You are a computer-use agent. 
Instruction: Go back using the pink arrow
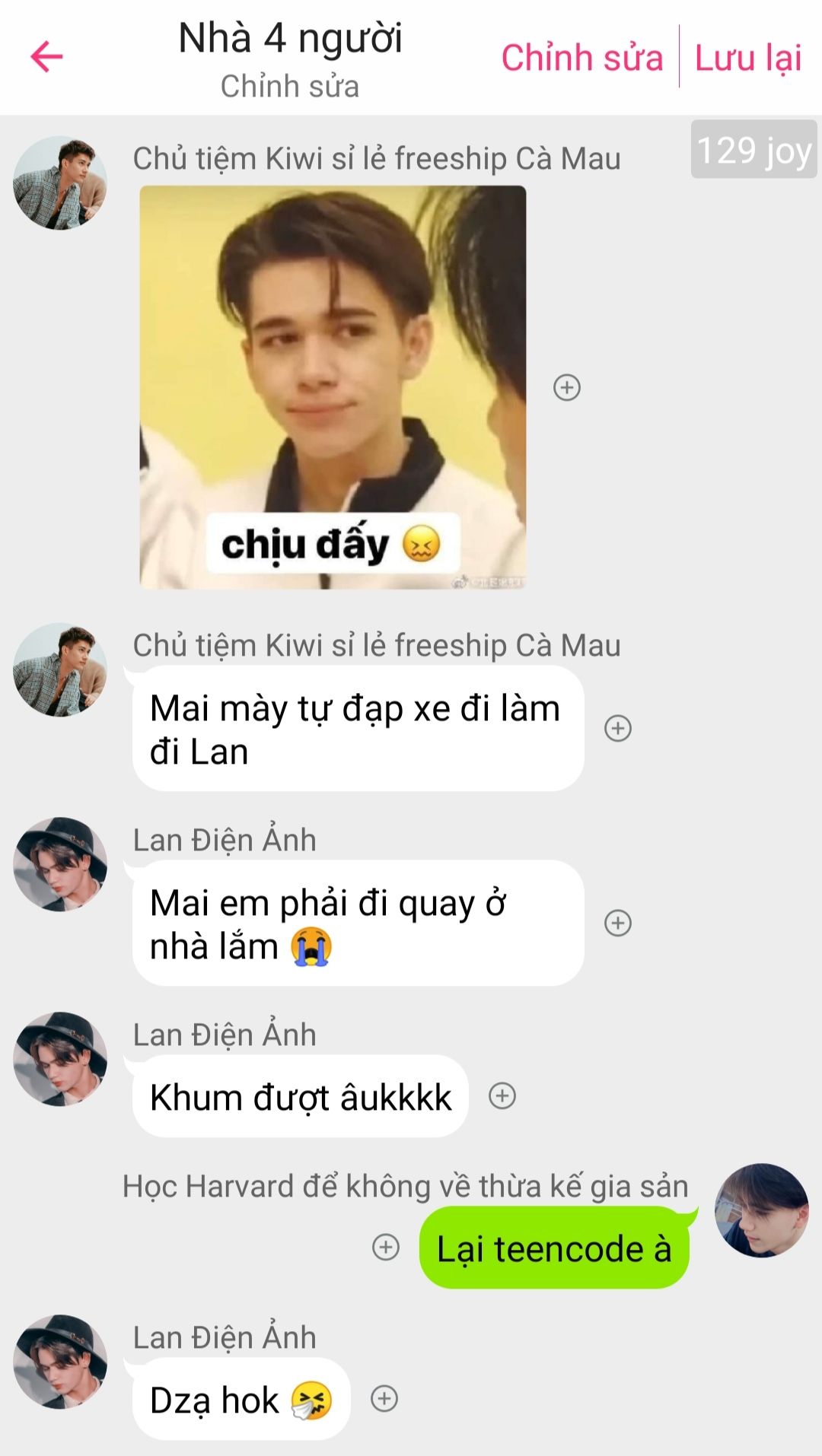(46, 57)
